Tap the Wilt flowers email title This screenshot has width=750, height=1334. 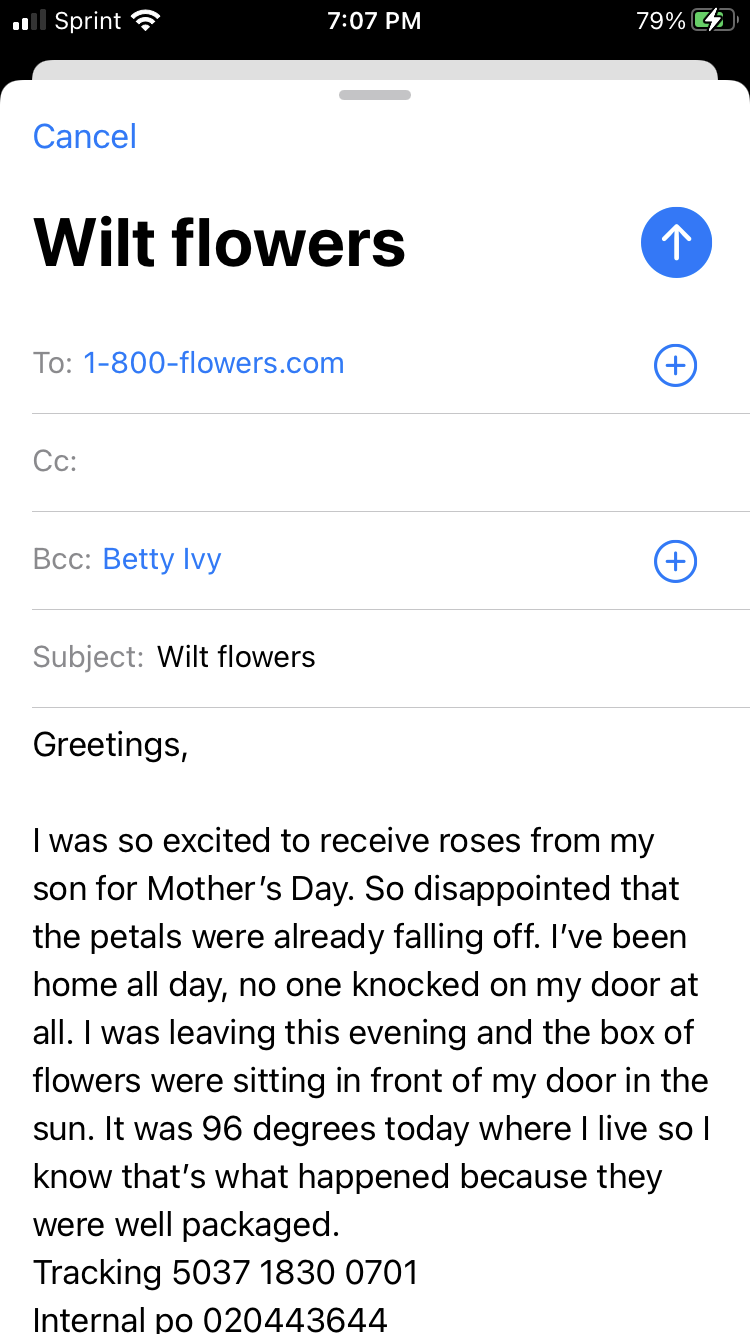pos(219,242)
